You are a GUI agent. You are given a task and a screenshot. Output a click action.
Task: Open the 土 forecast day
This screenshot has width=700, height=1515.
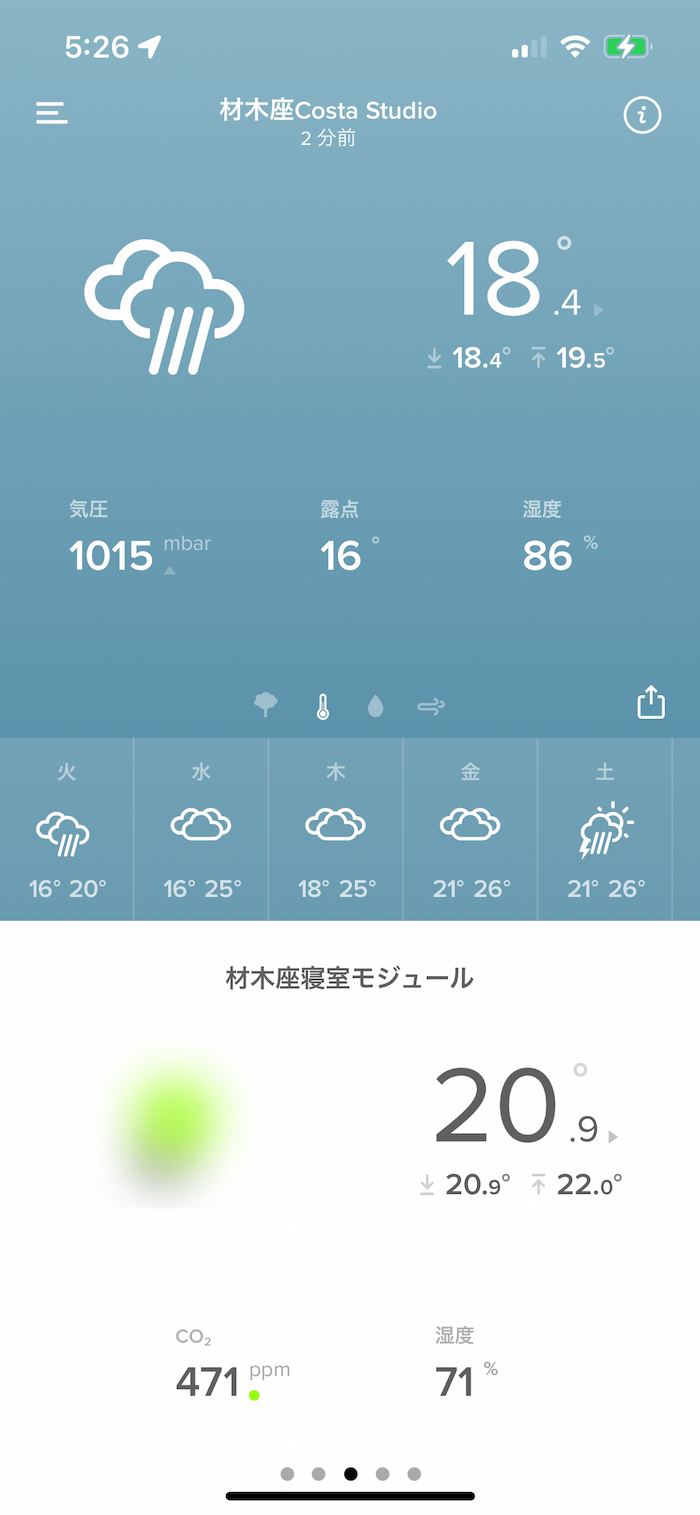pos(605,829)
